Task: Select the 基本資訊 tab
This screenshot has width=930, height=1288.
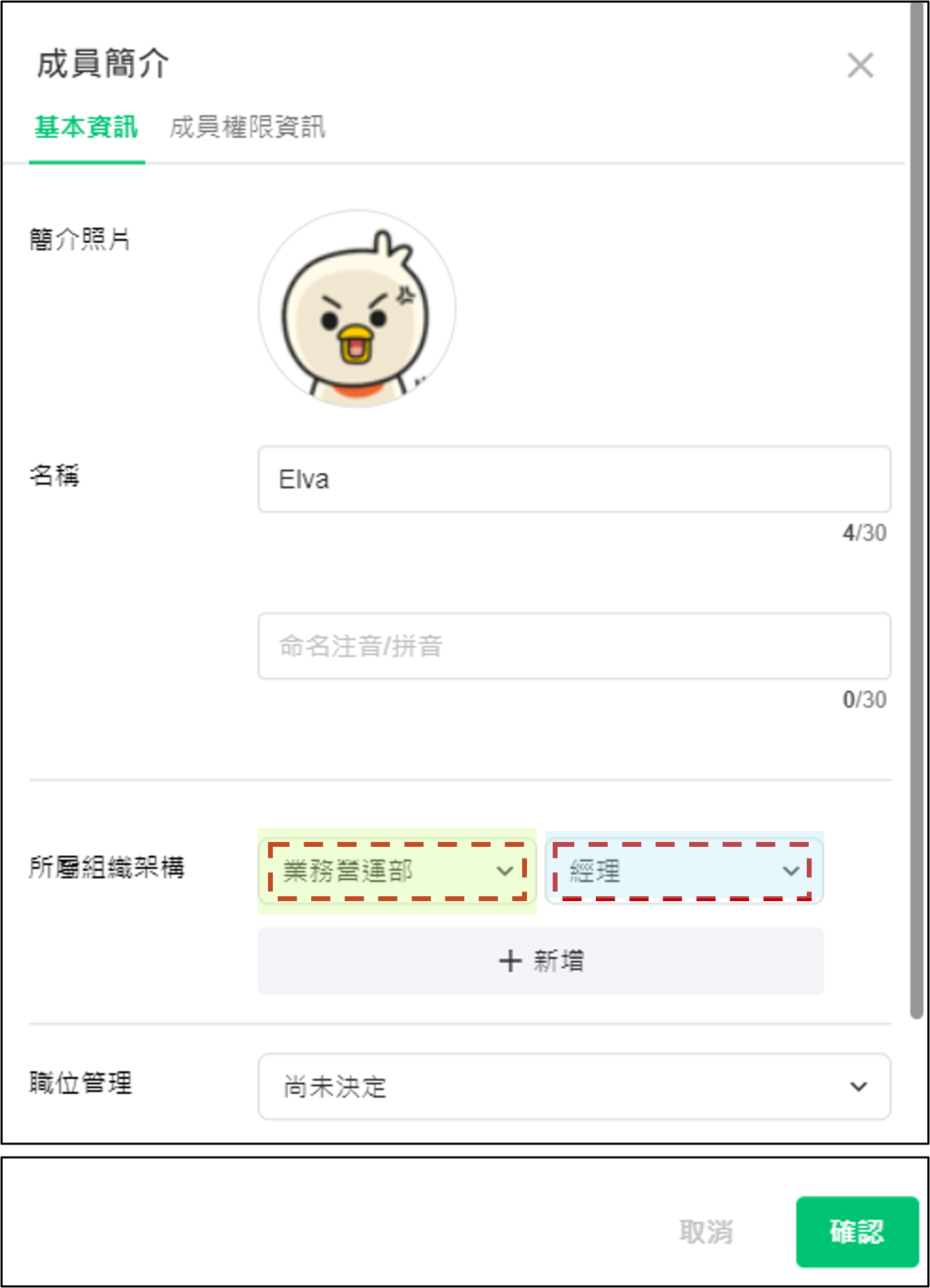Action: coord(86,127)
